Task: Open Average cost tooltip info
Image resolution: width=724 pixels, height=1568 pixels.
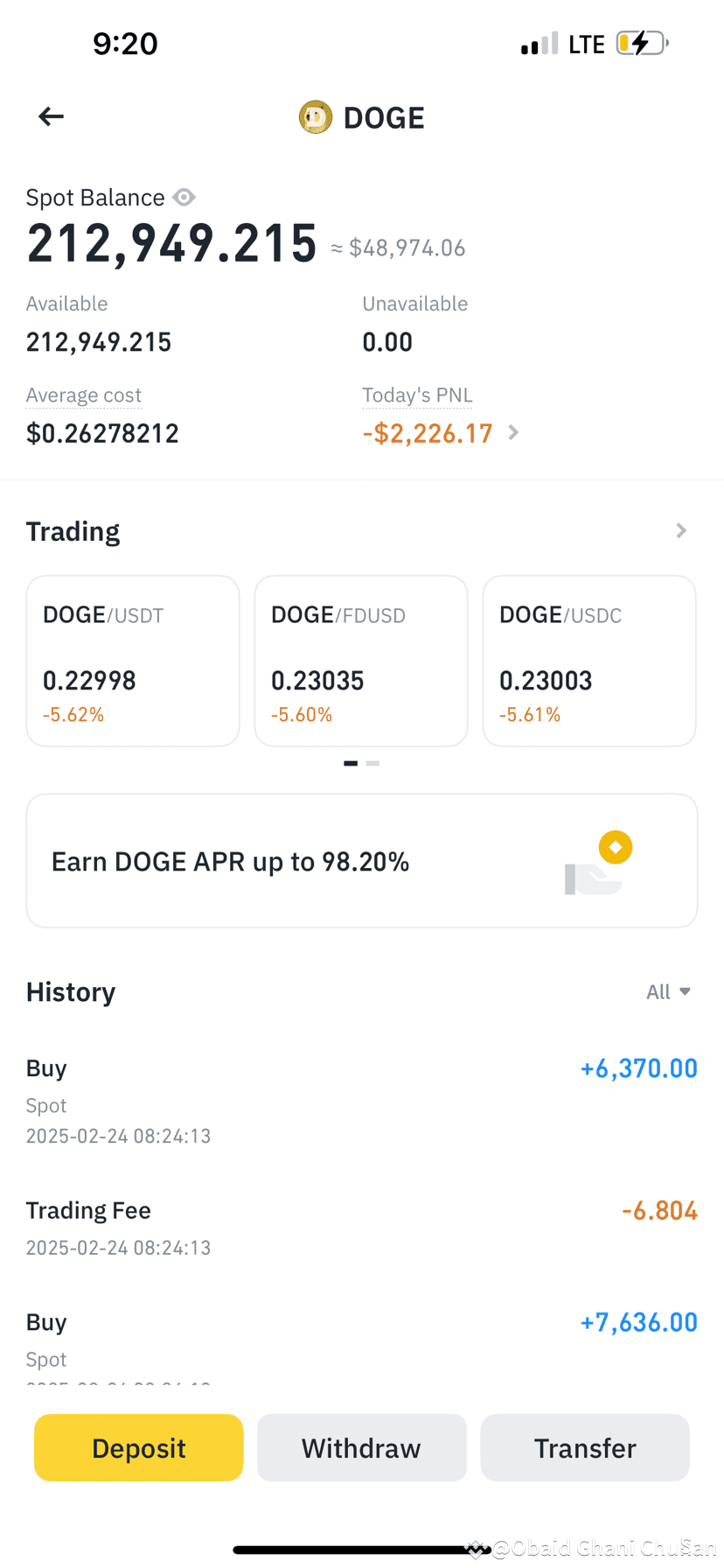Action: tap(83, 395)
